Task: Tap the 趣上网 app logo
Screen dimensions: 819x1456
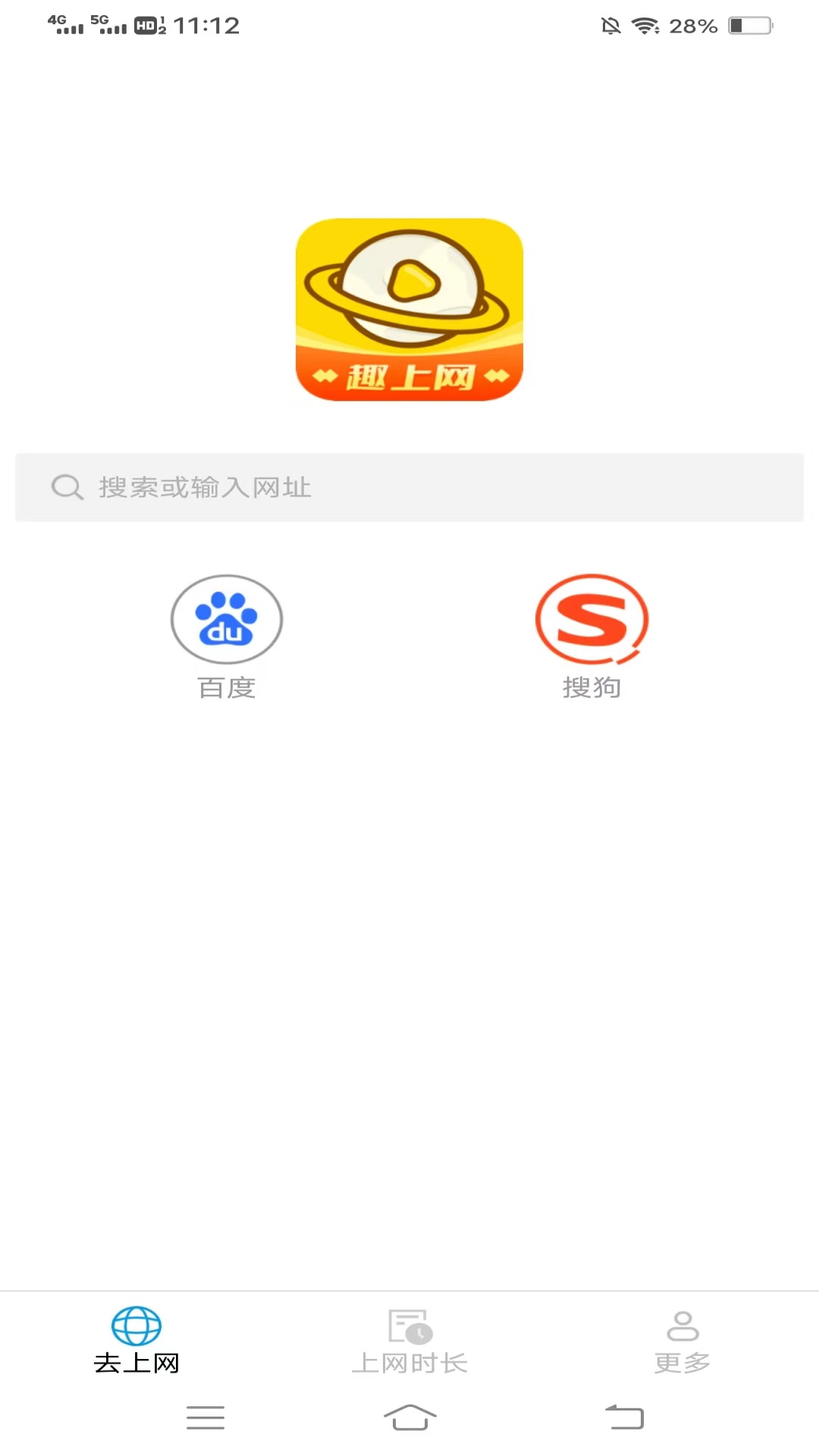Action: click(x=409, y=311)
